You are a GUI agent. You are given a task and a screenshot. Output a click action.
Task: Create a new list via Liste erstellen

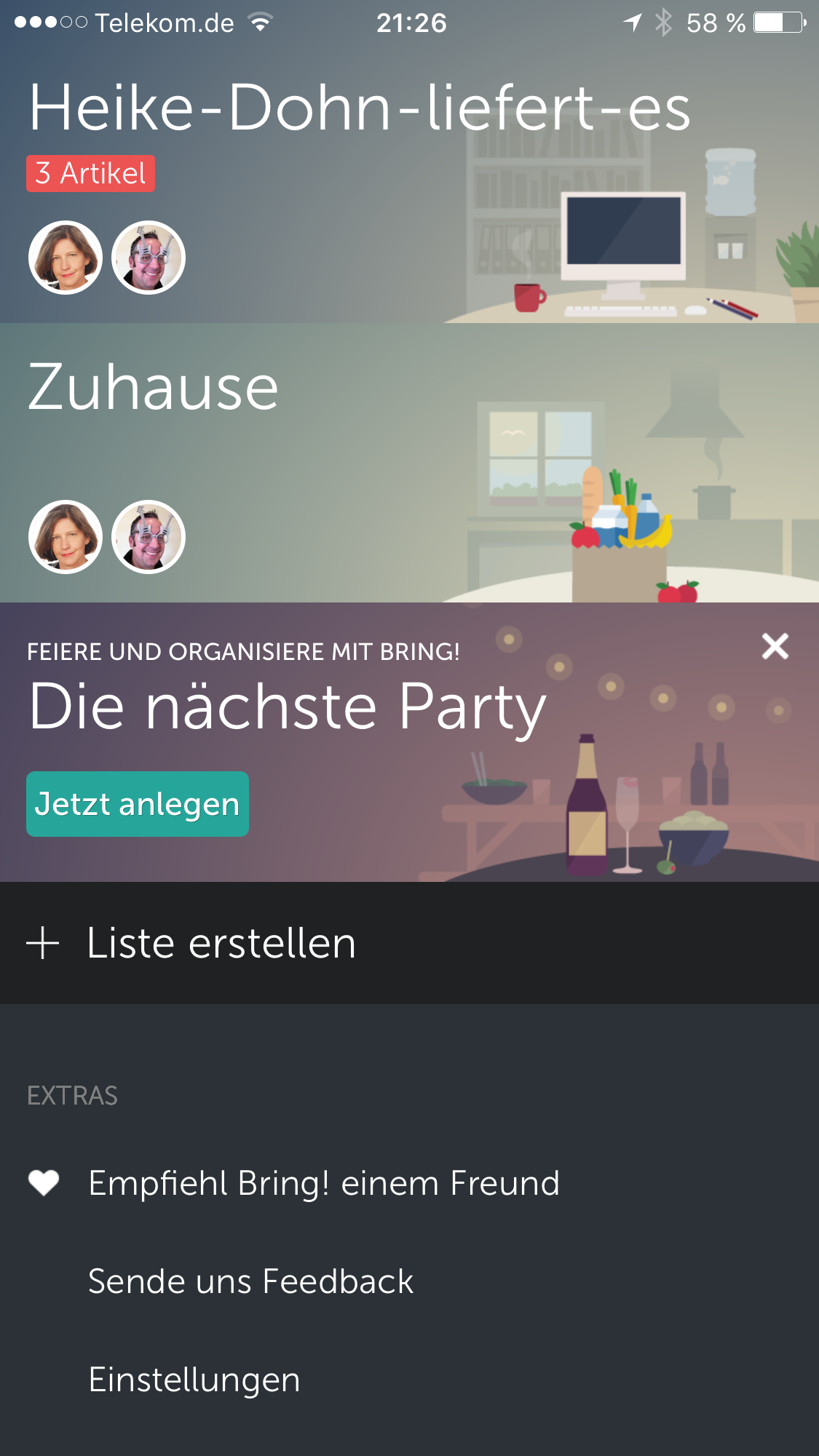point(409,943)
